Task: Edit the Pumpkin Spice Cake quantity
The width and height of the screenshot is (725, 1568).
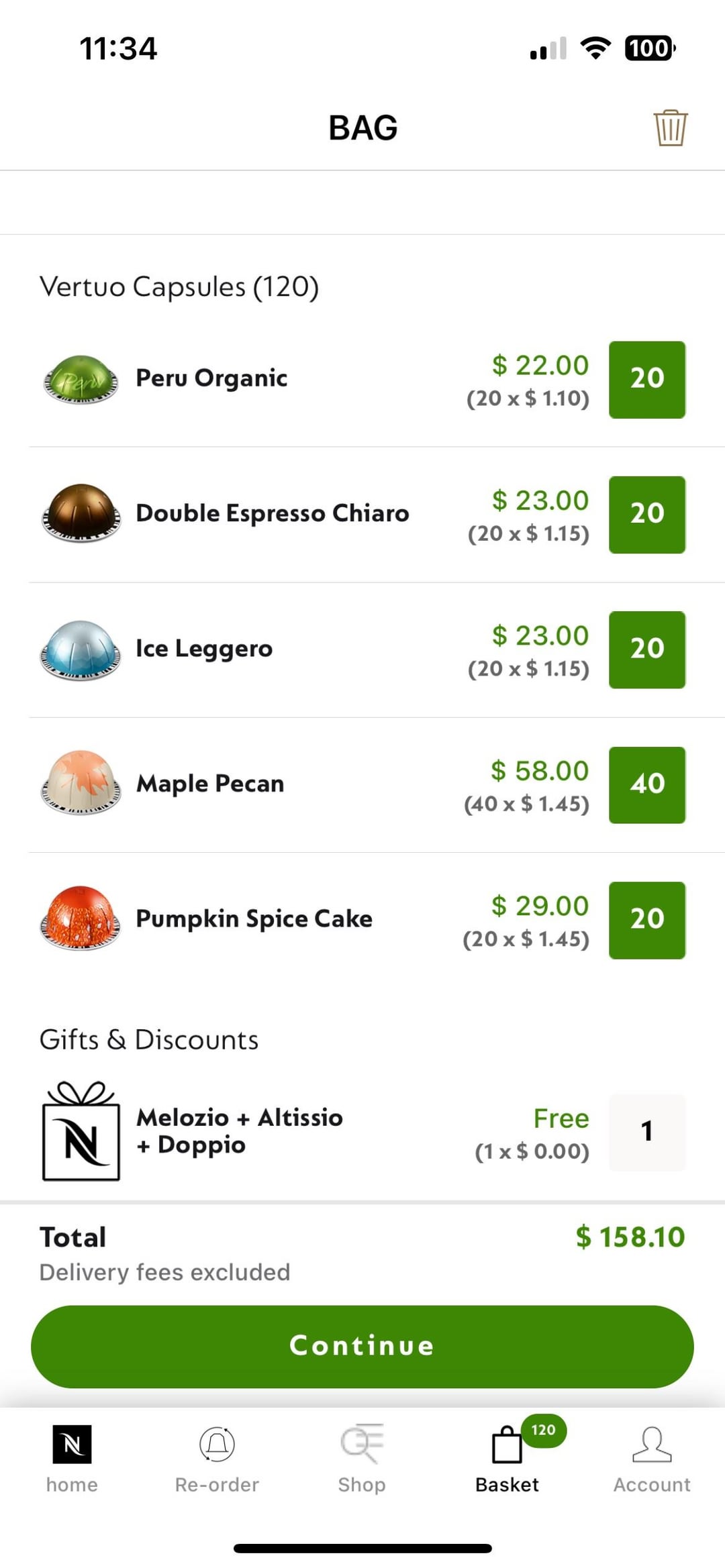Action: (x=646, y=920)
